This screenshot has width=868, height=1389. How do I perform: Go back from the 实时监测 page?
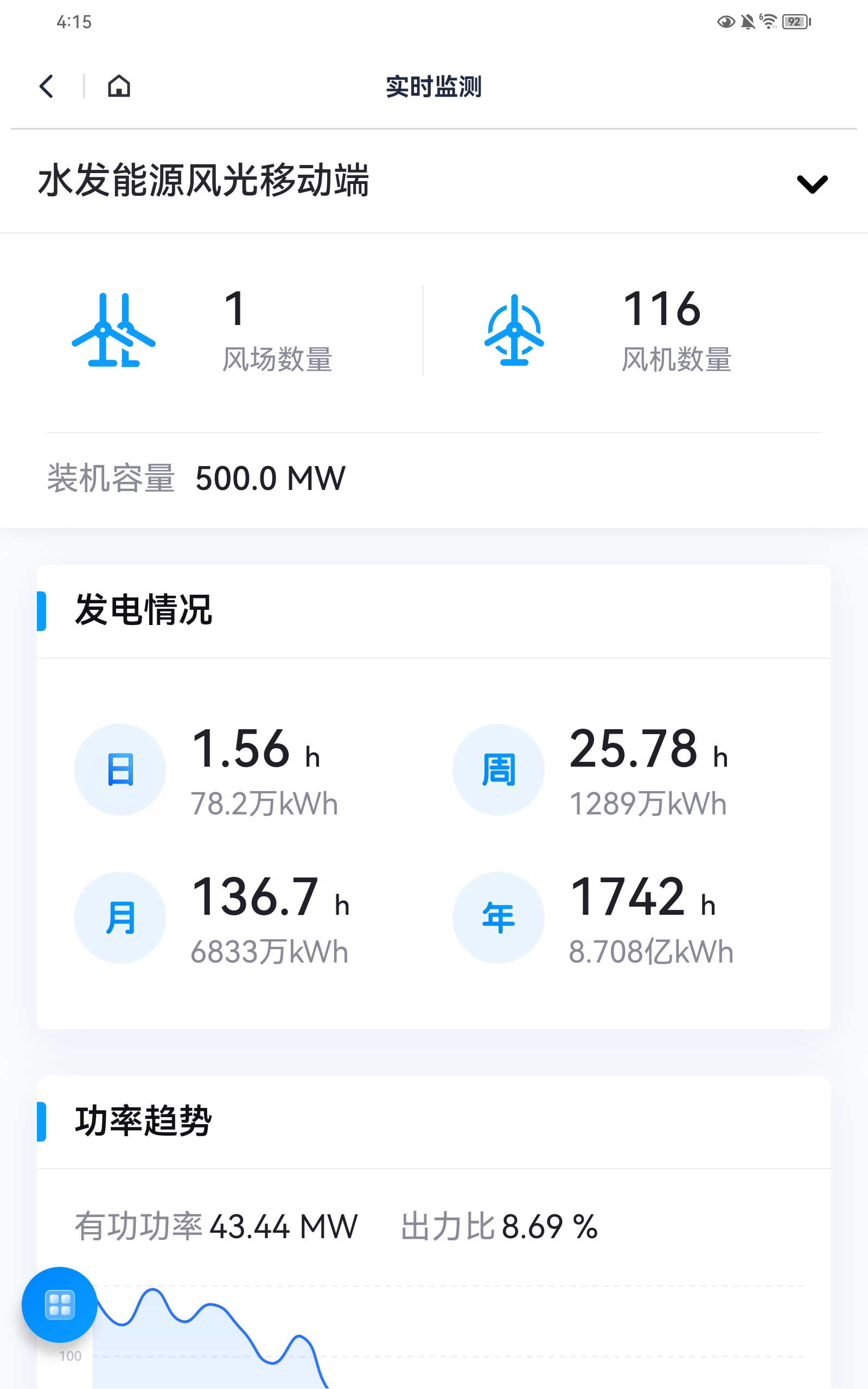point(47,87)
